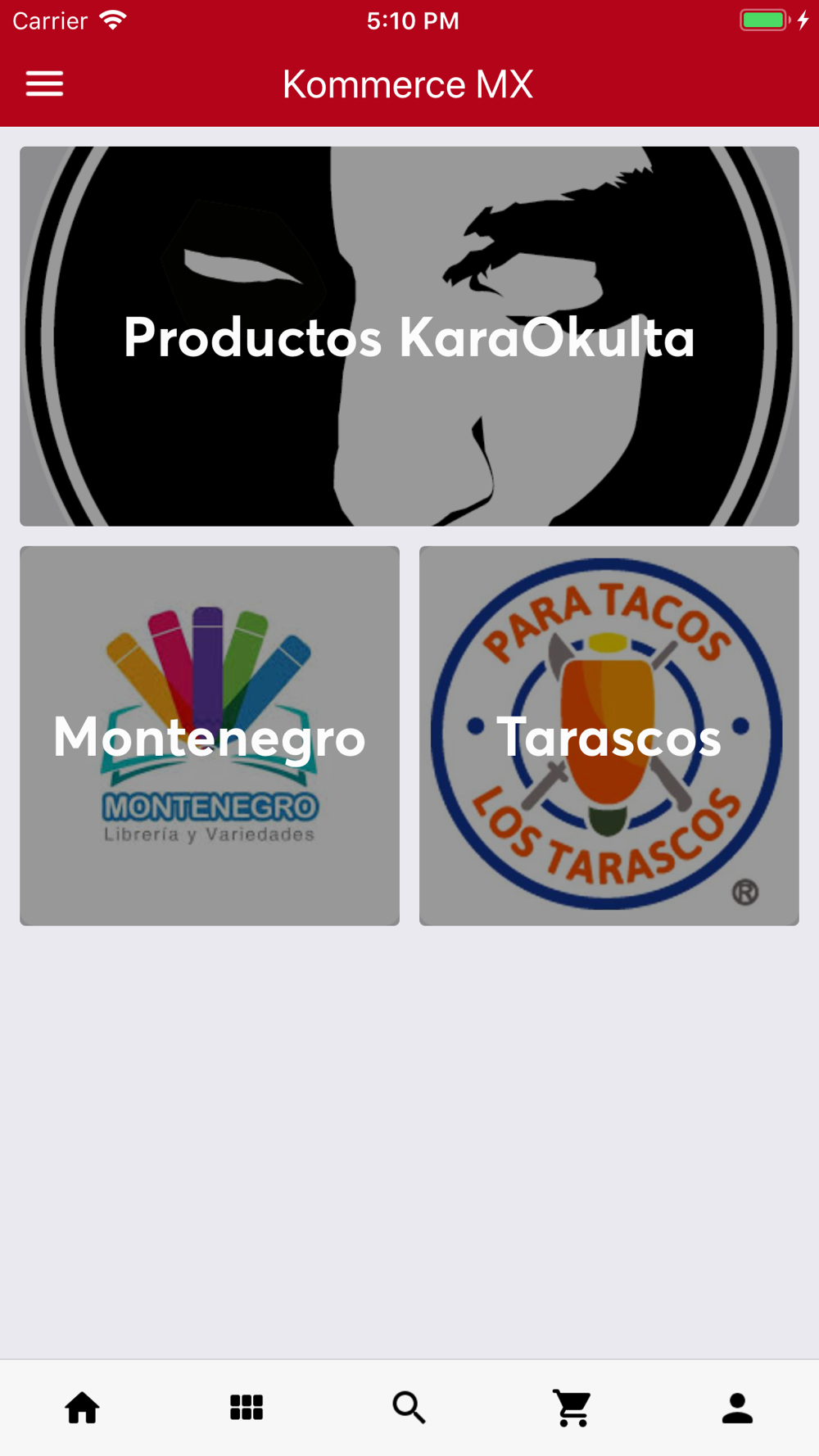Viewport: 819px width, 1456px height.
Task: Open the hamburger drawer menu
Action: (44, 84)
